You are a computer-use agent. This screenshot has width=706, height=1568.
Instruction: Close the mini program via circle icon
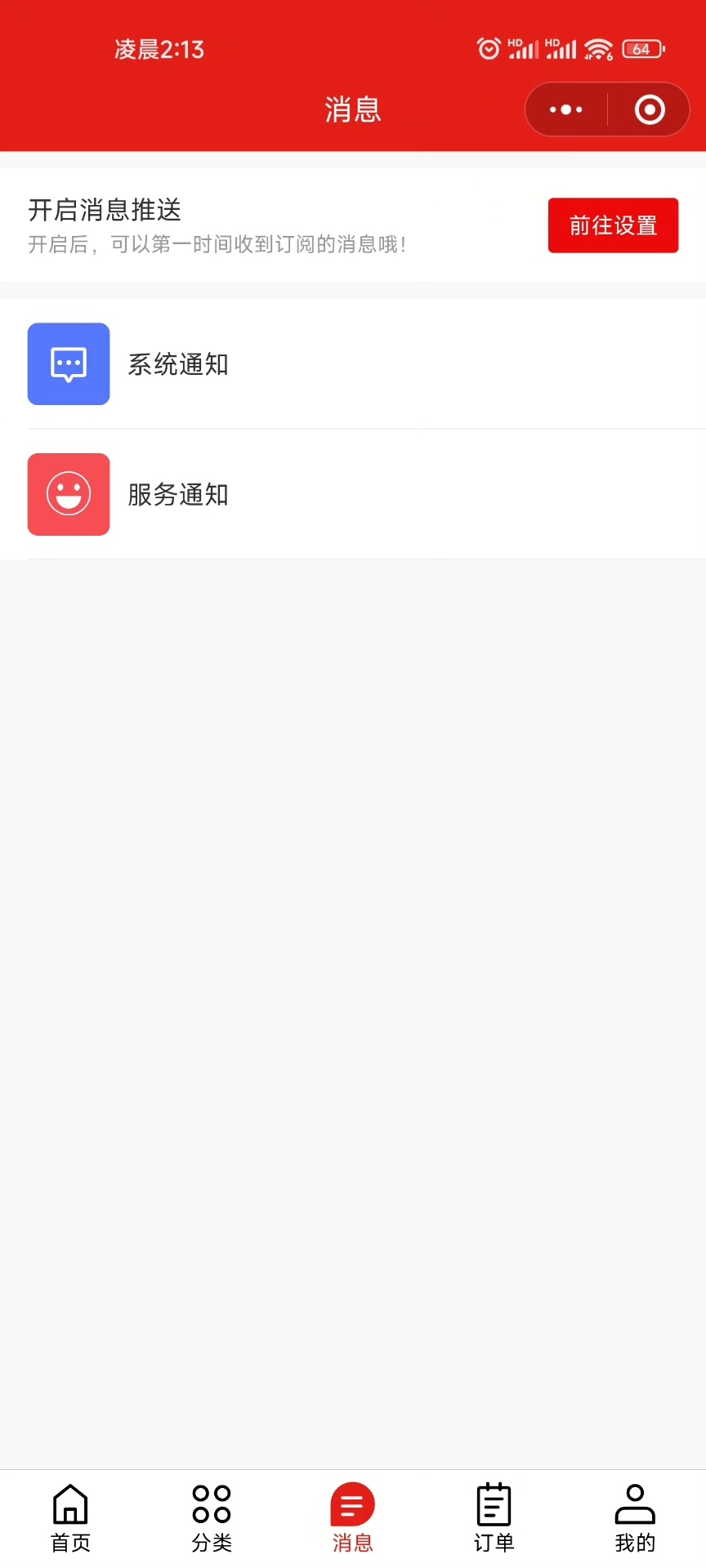pyautogui.click(x=650, y=109)
